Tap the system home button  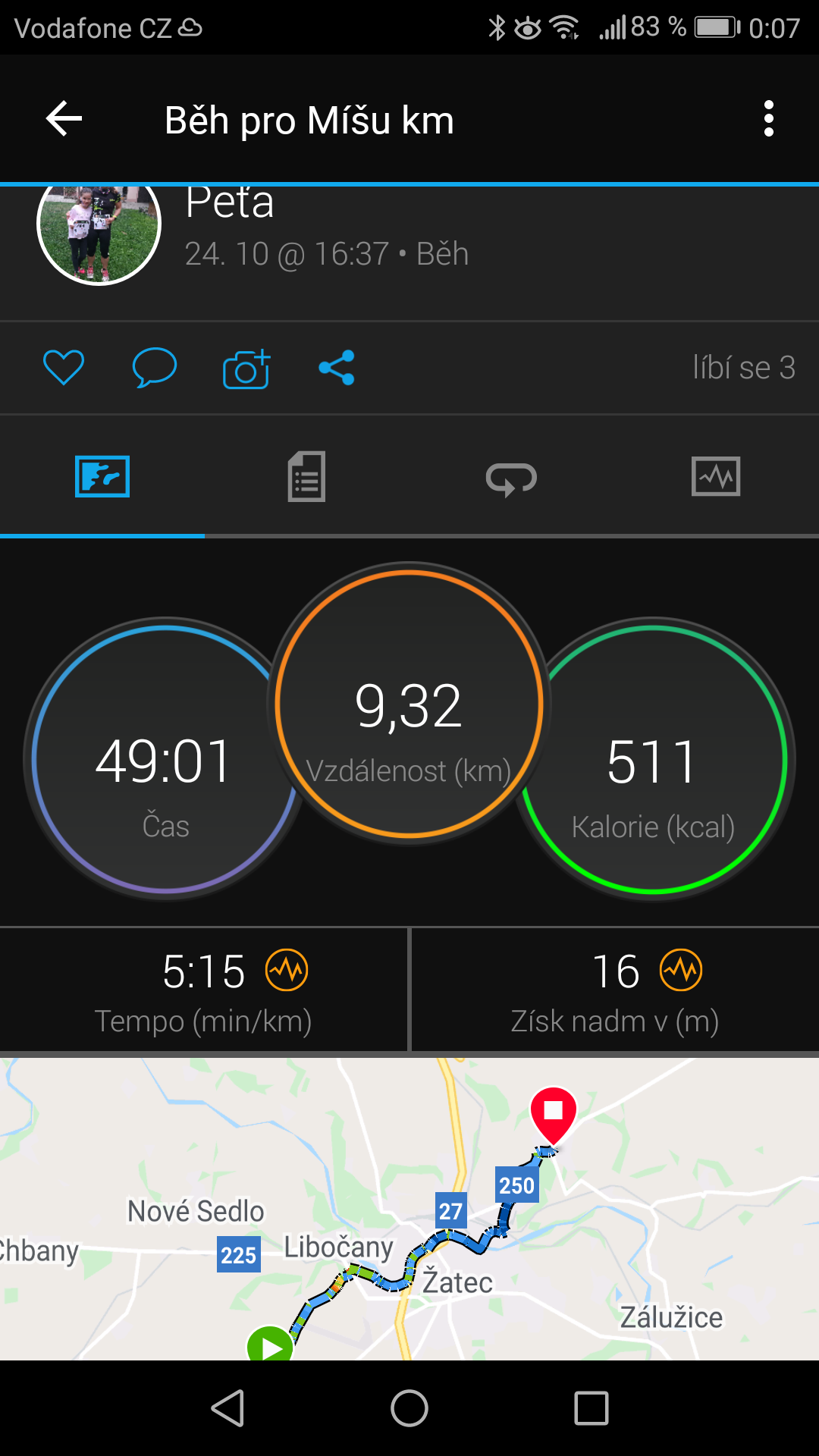tap(409, 1408)
